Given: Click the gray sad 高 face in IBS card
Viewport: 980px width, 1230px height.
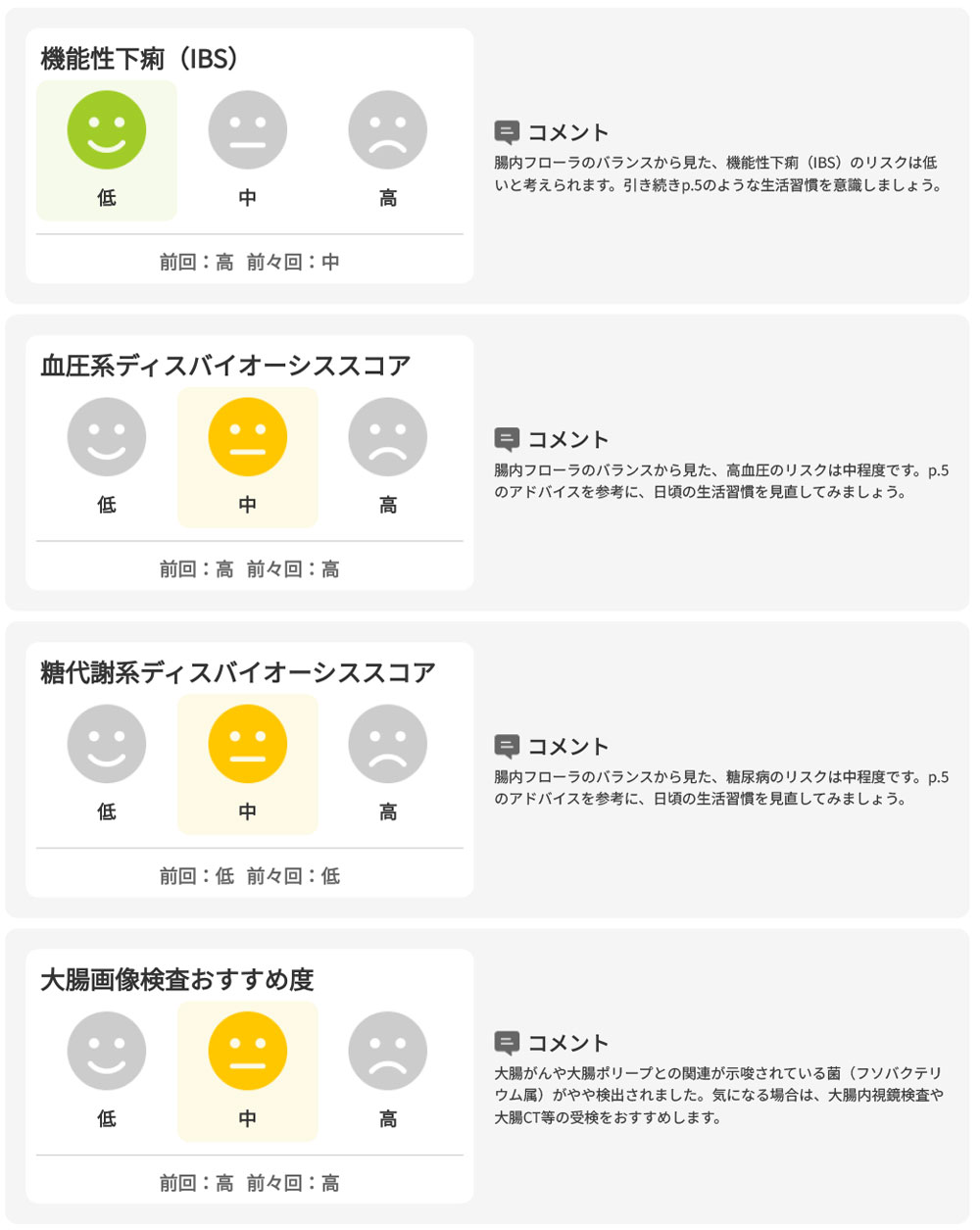Looking at the screenshot, I should [386, 129].
